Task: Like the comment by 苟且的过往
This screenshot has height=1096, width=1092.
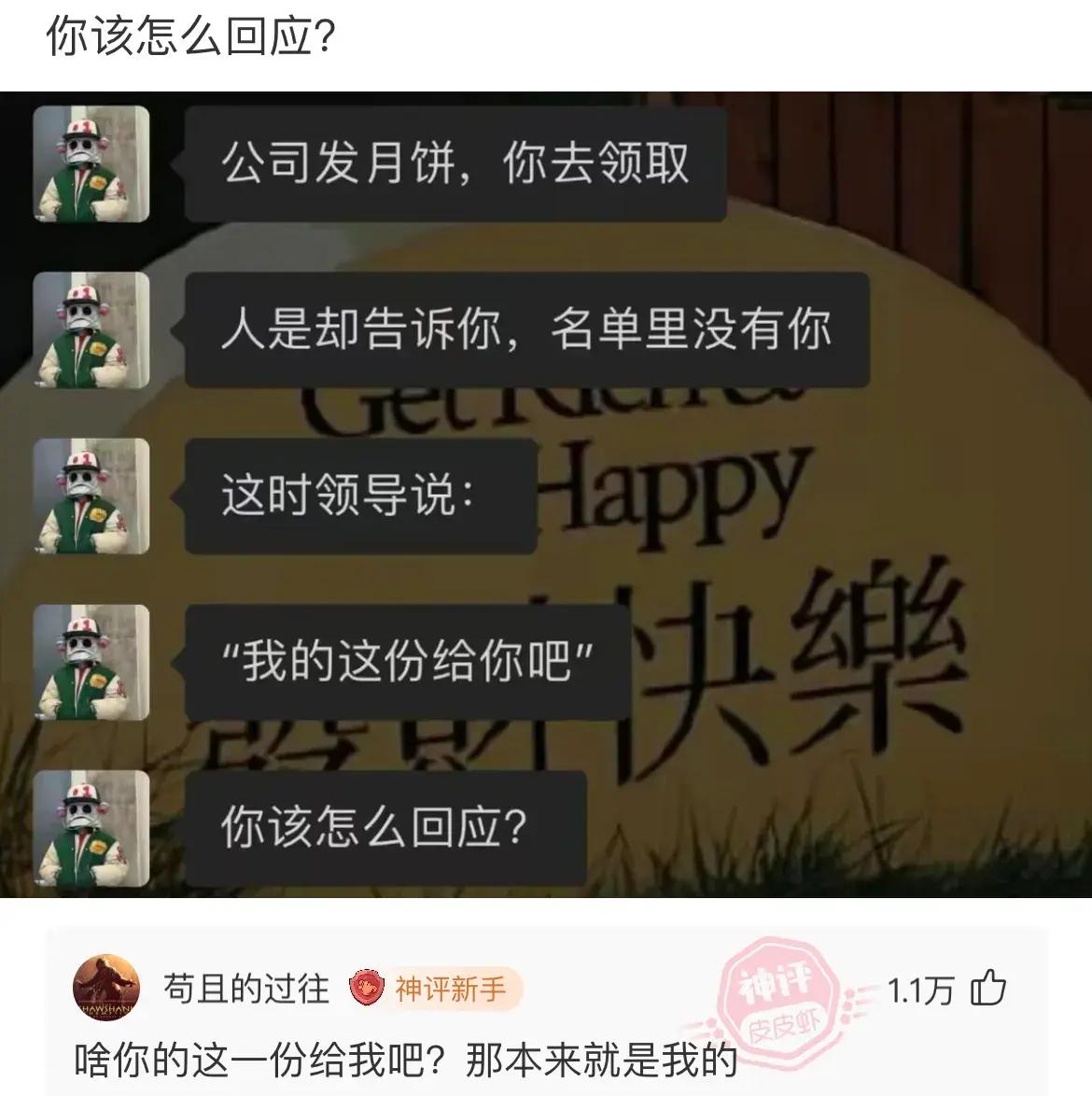Action: pyautogui.click(x=989, y=989)
